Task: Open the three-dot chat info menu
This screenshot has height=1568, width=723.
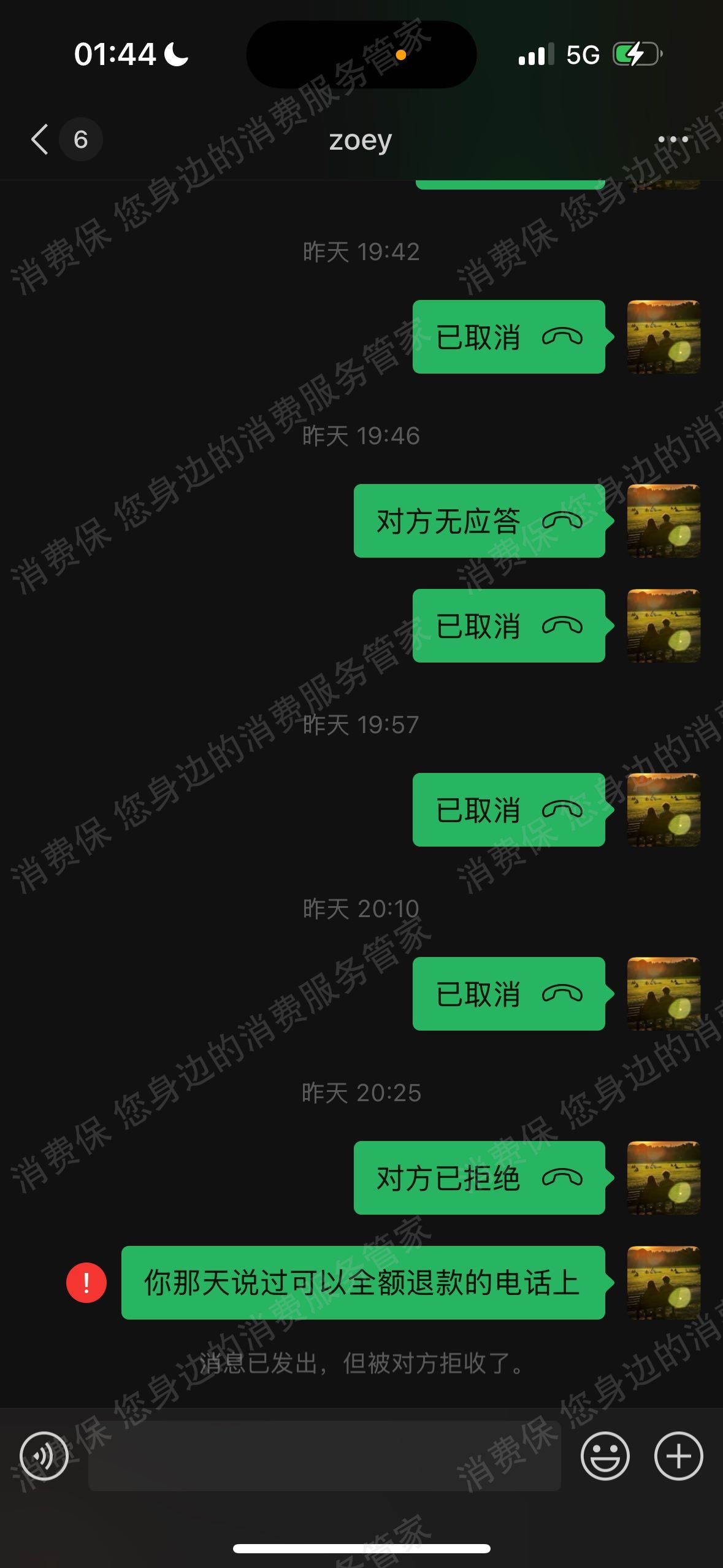Action: (x=673, y=140)
